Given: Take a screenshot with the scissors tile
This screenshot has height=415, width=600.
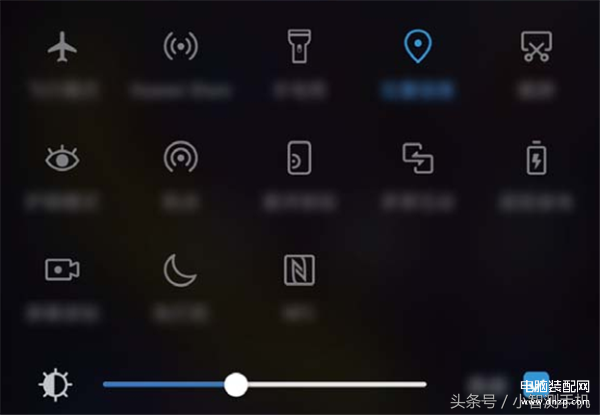Looking at the screenshot, I should tap(535, 46).
